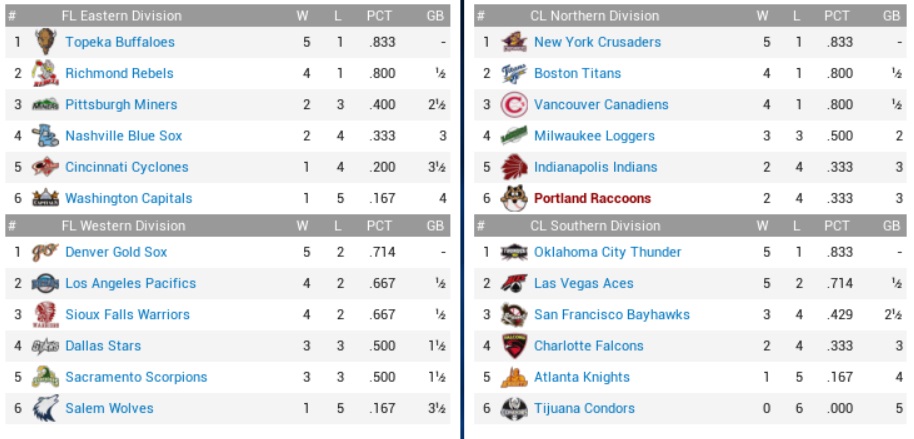Open Salem Wolves team page
914x439 pixels.
point(109,408)
